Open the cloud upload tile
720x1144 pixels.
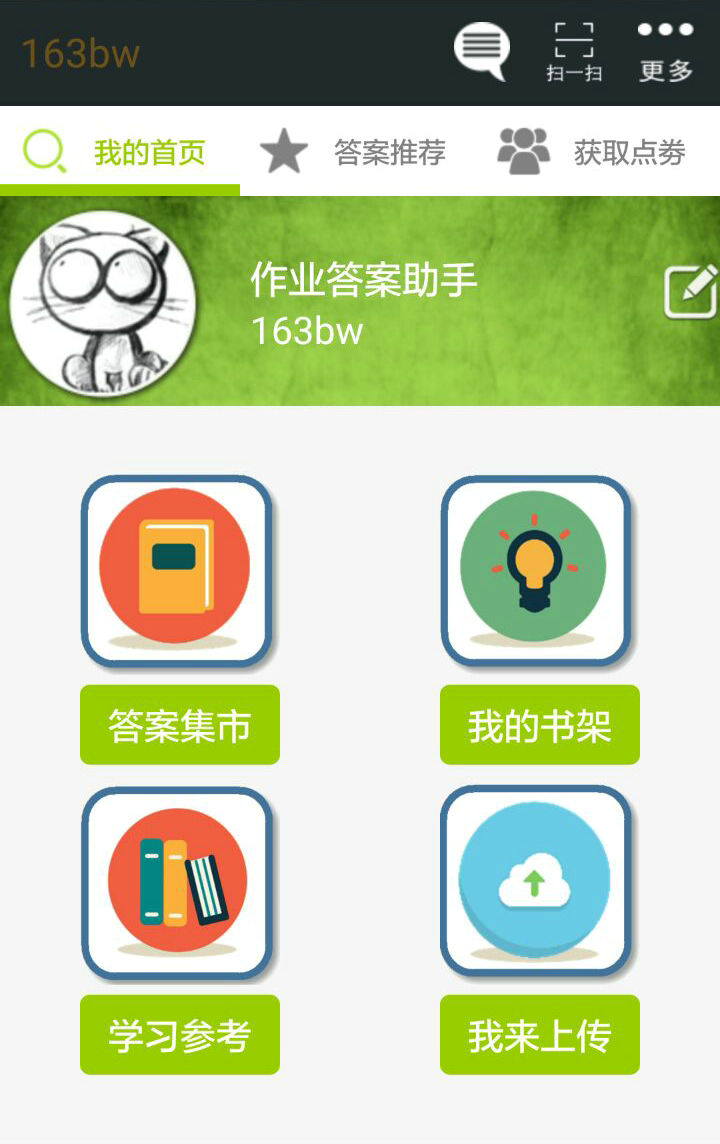click(x=535, y=881)
